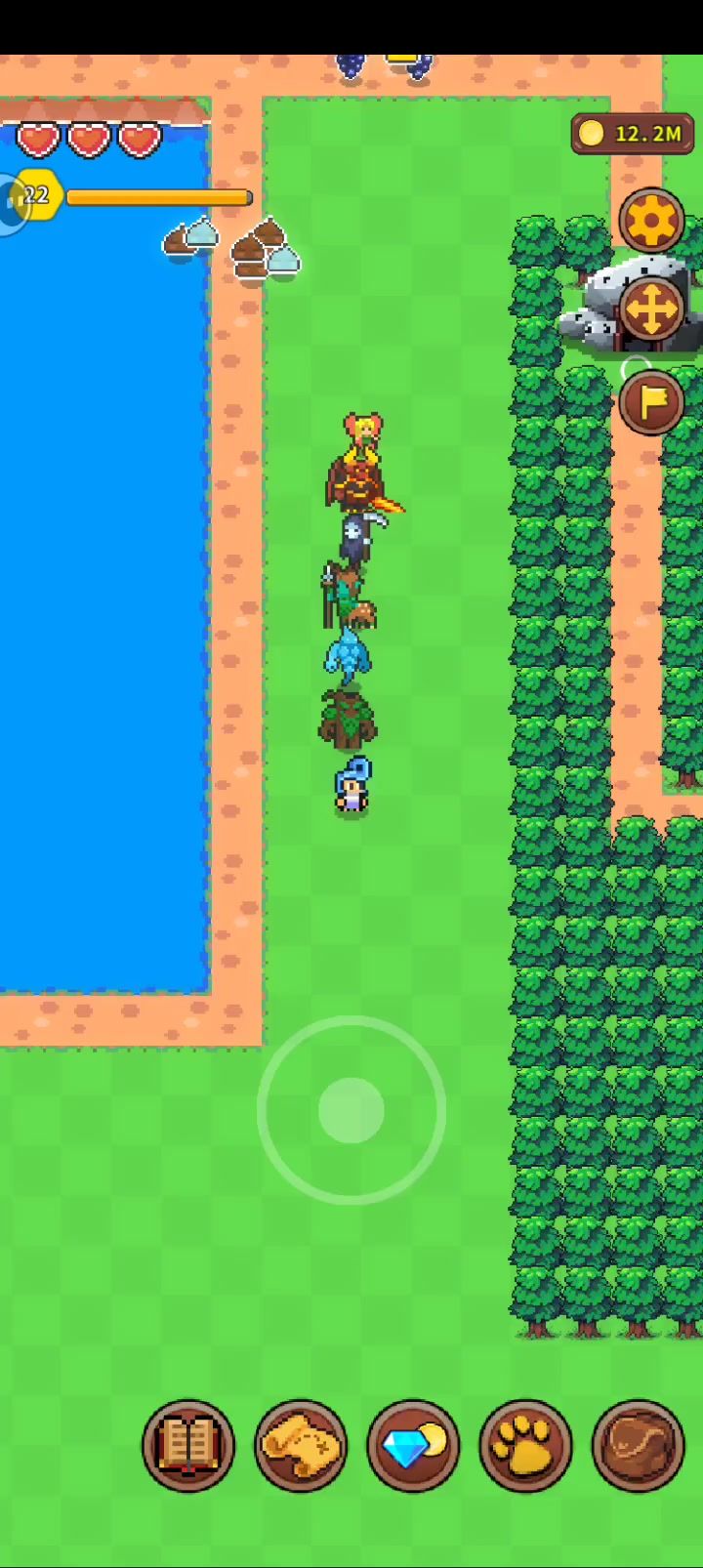Open the treasure map button

click(301, 1445)
